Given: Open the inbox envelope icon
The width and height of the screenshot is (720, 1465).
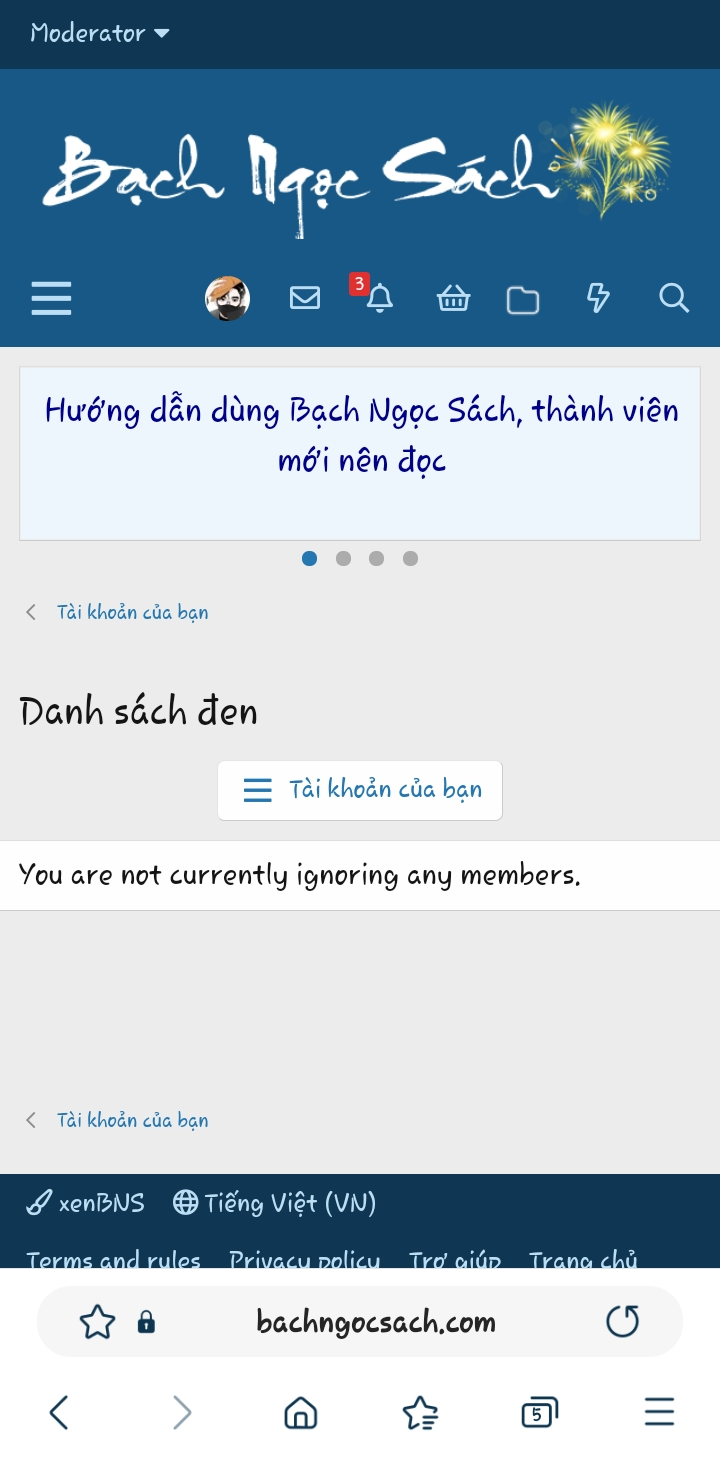Looking at the screenshot, I should coord(305,298).
